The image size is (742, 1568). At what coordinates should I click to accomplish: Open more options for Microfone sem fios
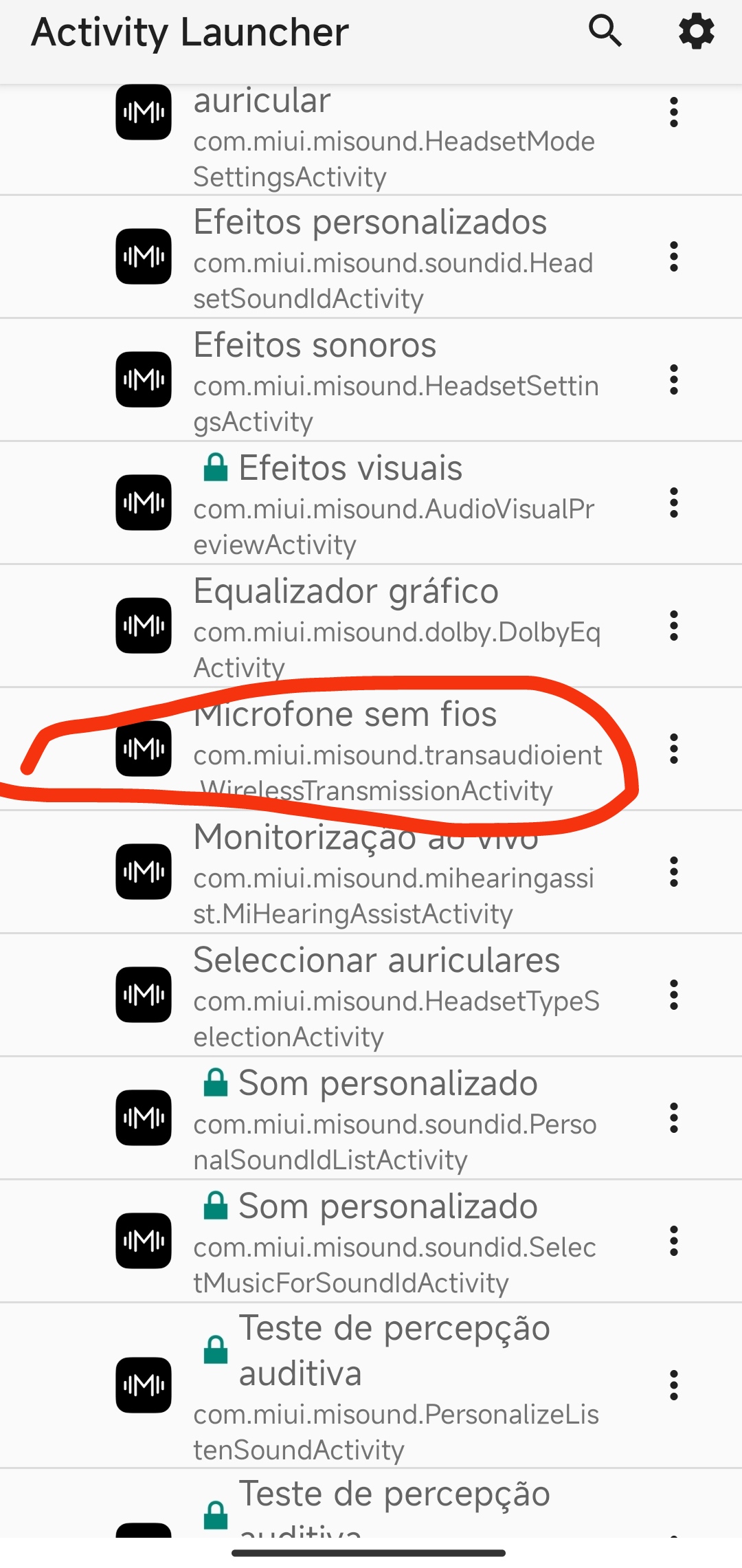[x=674, y=749]
